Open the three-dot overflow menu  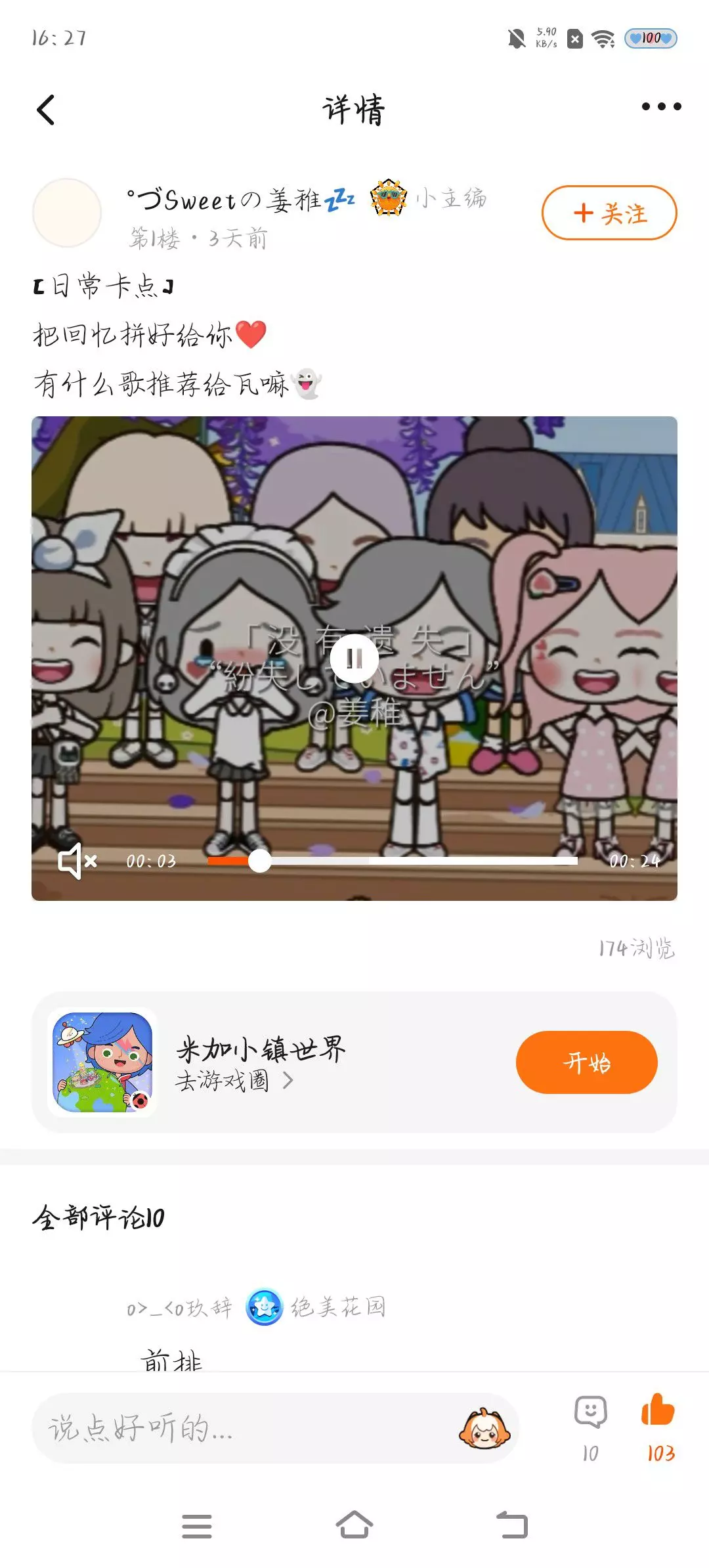click(661, 106)
